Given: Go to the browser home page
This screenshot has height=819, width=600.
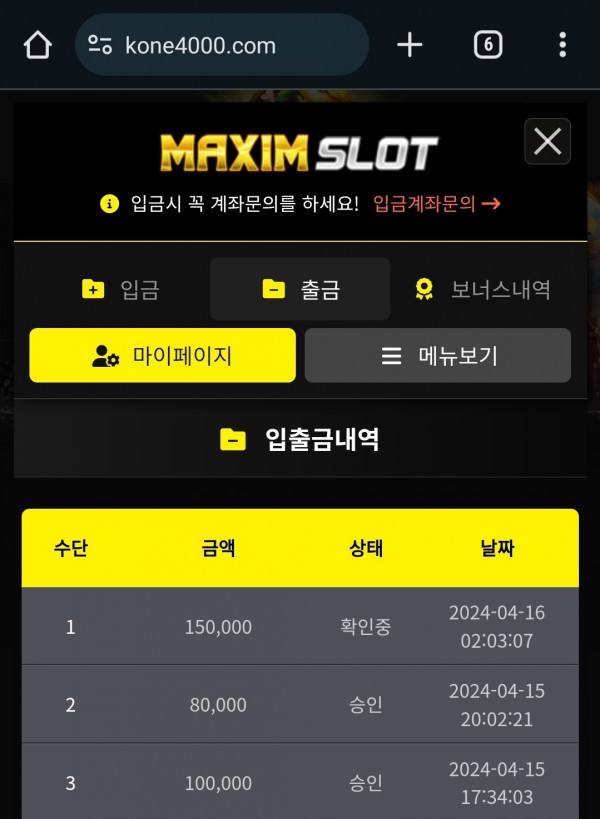Looking at the screenshot, I should coord(37,45).
